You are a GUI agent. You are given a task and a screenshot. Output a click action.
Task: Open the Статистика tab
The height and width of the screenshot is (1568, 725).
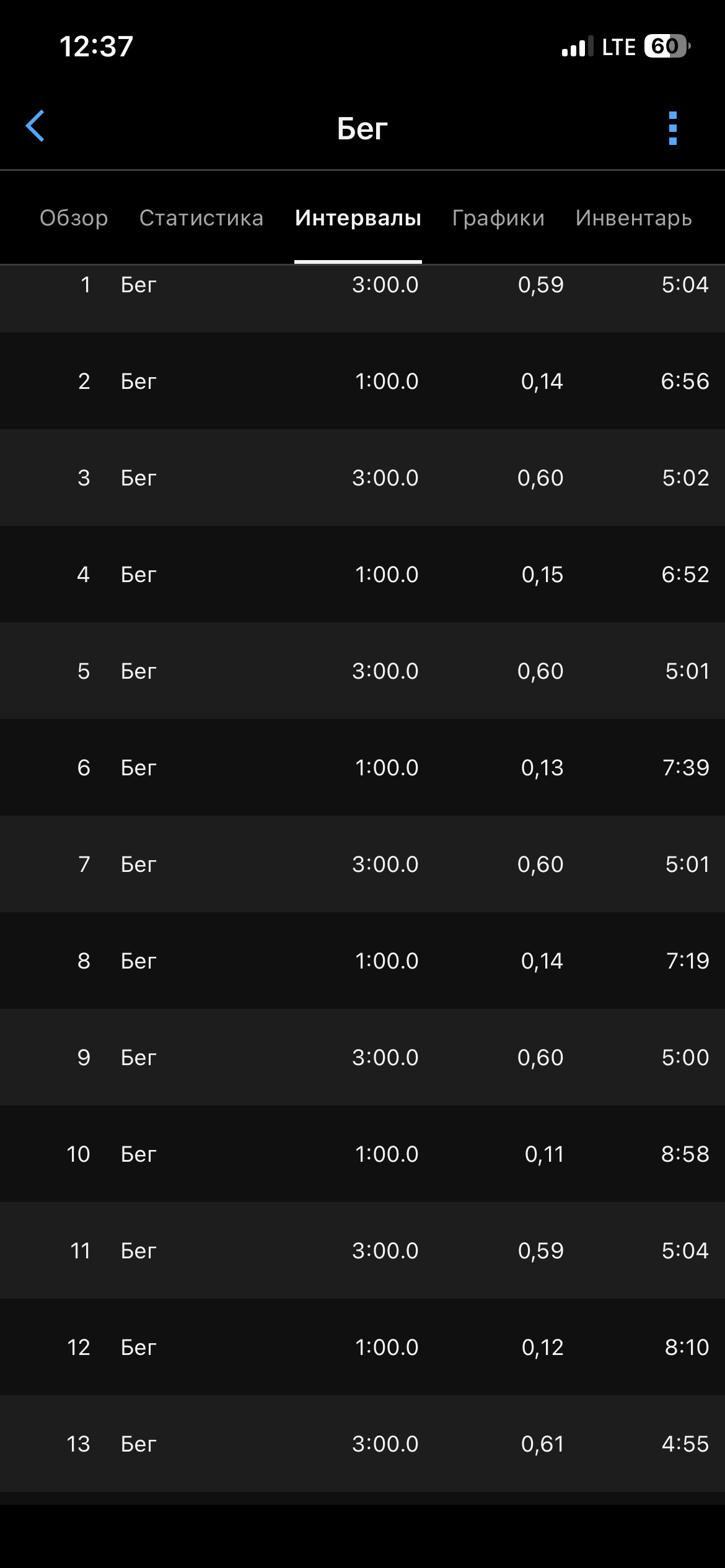pos(201,218)
